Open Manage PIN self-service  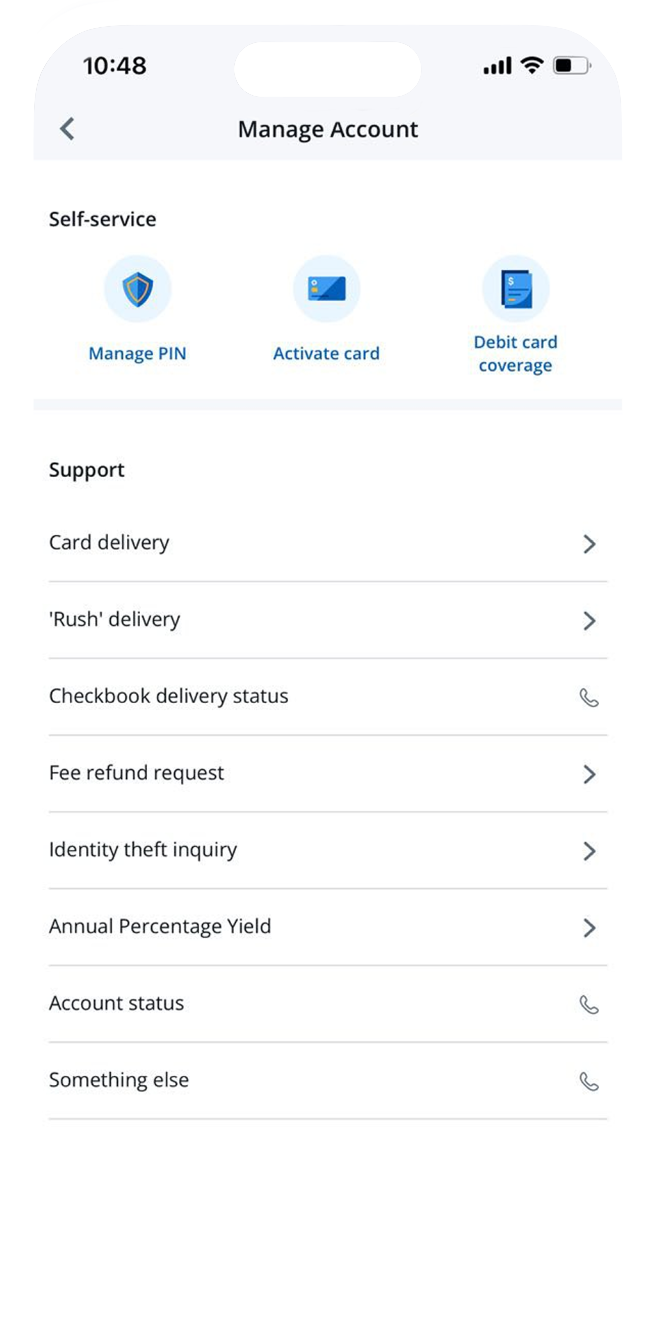click(x=137, y=310)
